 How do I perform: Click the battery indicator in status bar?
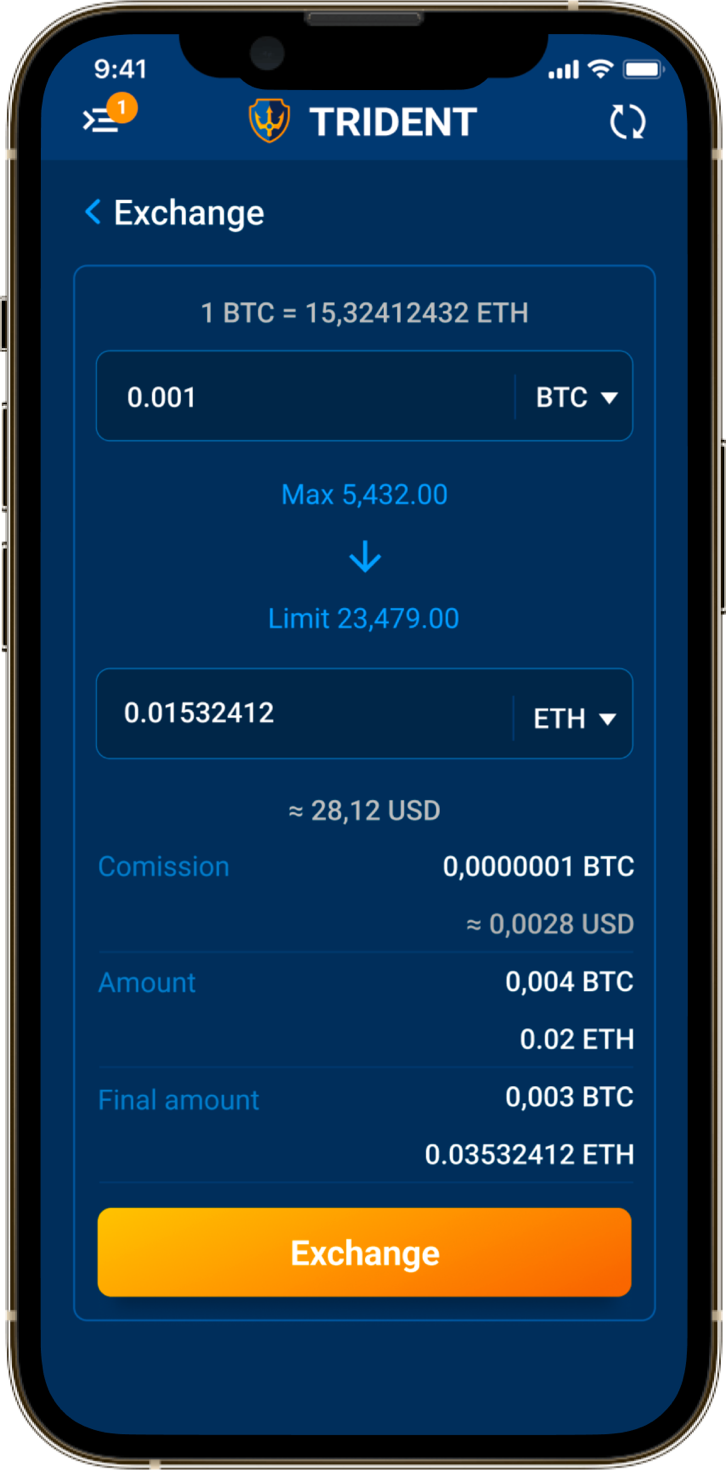[x=643, y=69]
